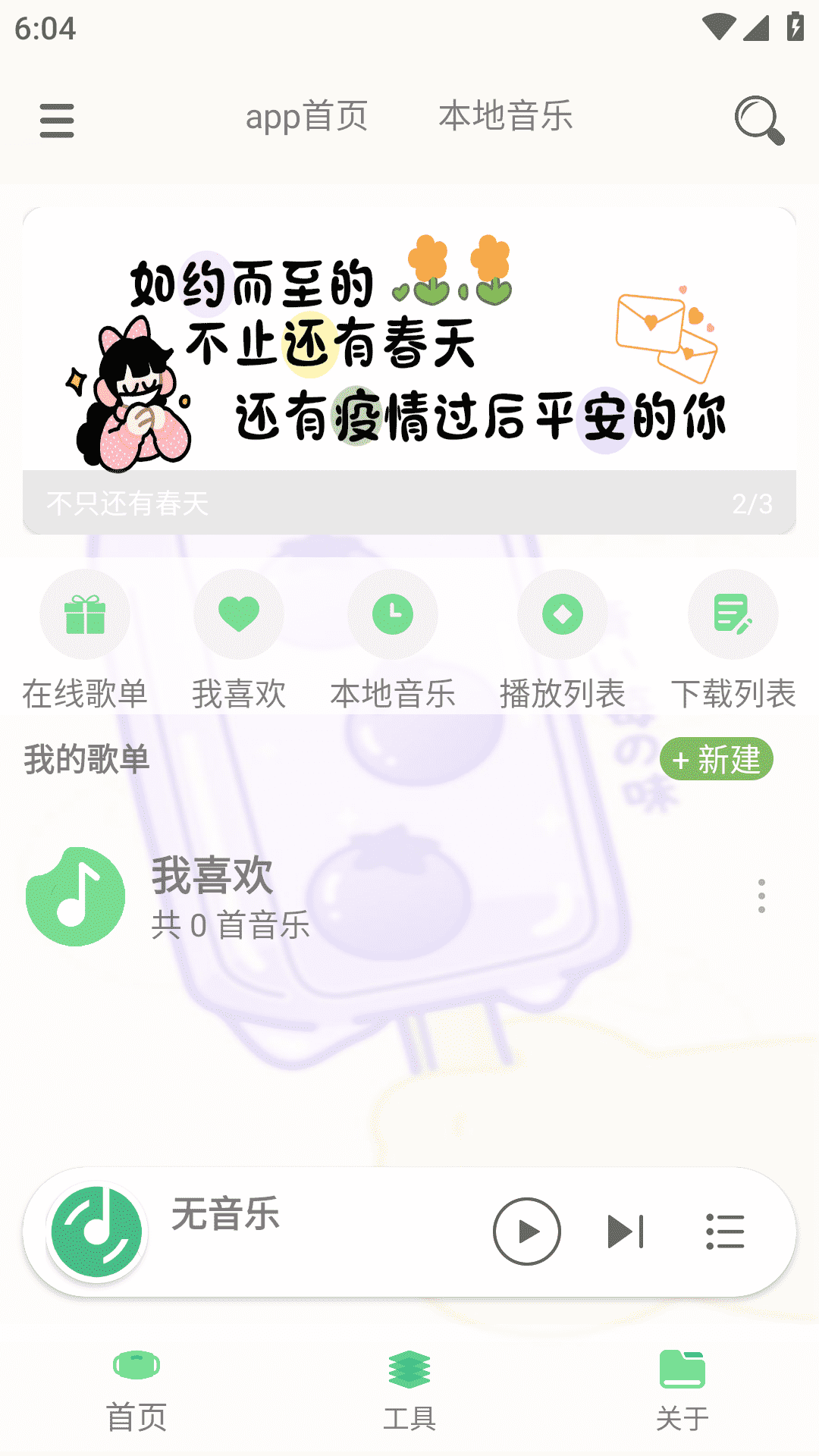Create a playlist with + 新建

(716, 759)
